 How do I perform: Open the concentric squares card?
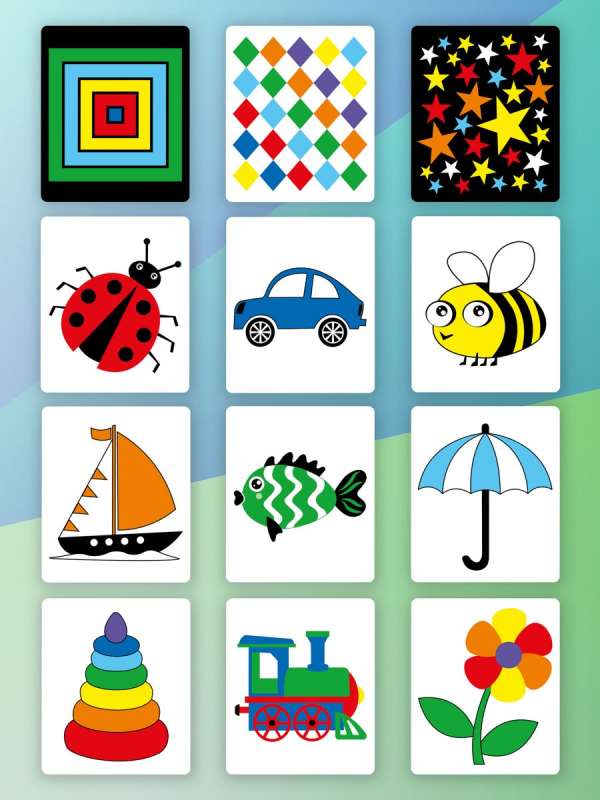point(115,114)
